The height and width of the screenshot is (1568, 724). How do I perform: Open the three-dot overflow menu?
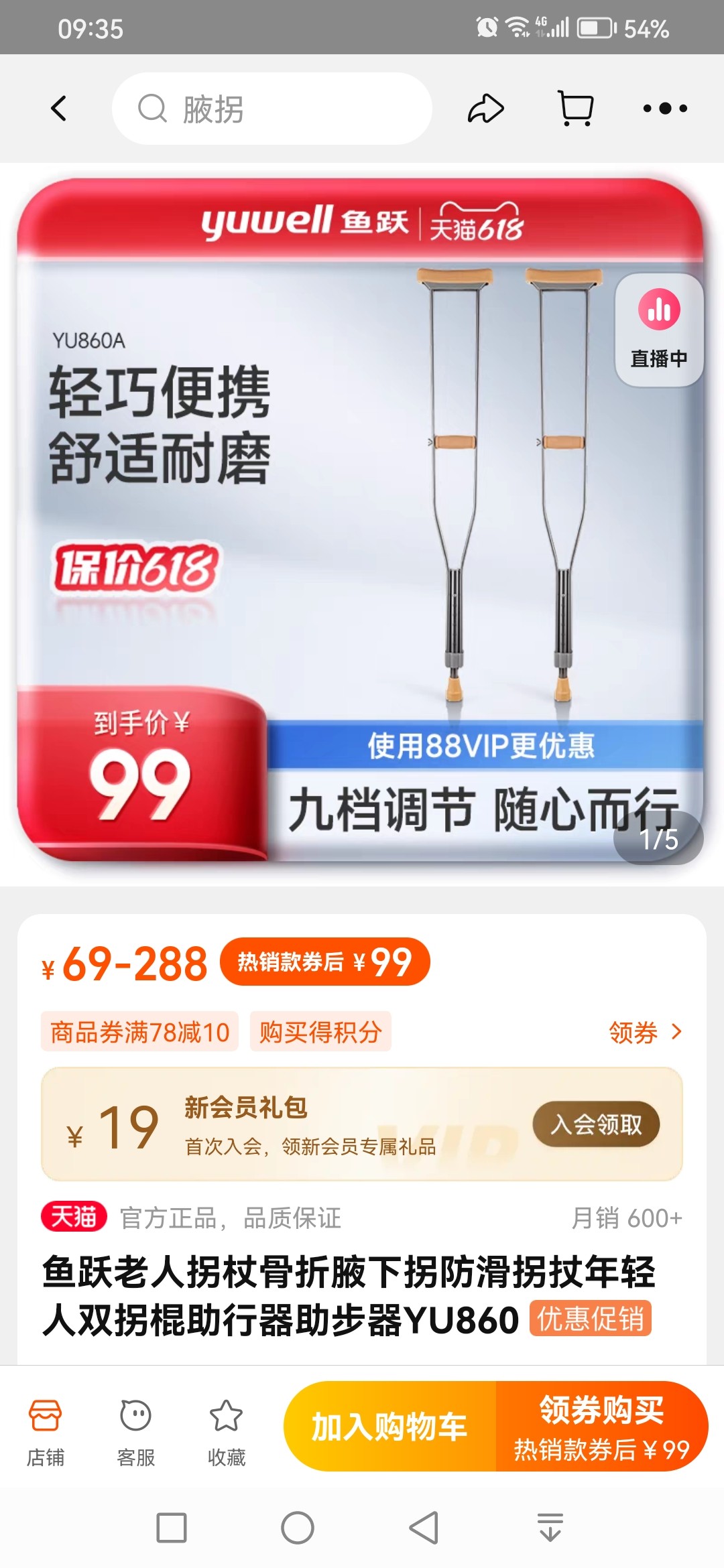click(x=664, y=109)
